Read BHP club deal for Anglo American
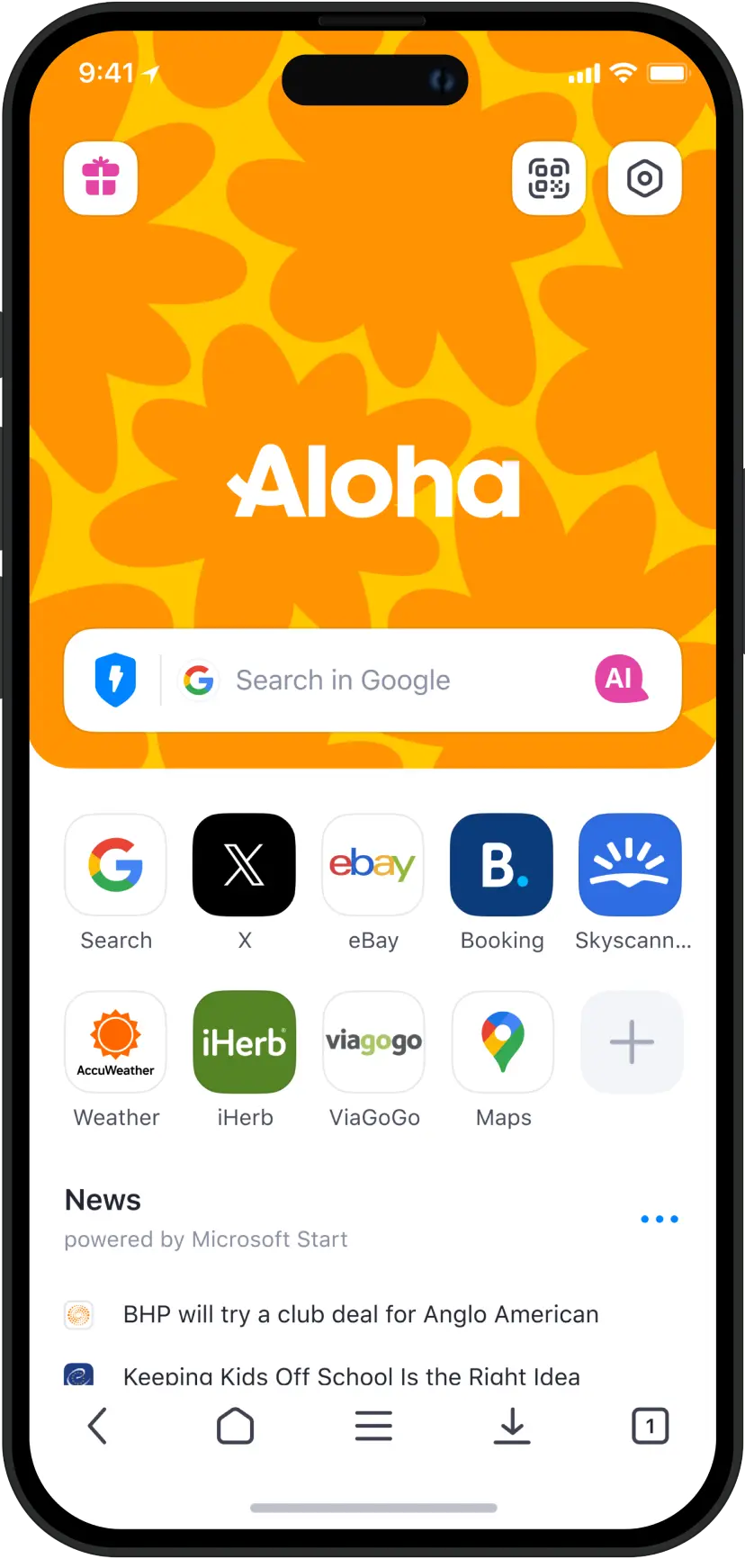This screenshot has height=1568, width=745. [360, 1314]
